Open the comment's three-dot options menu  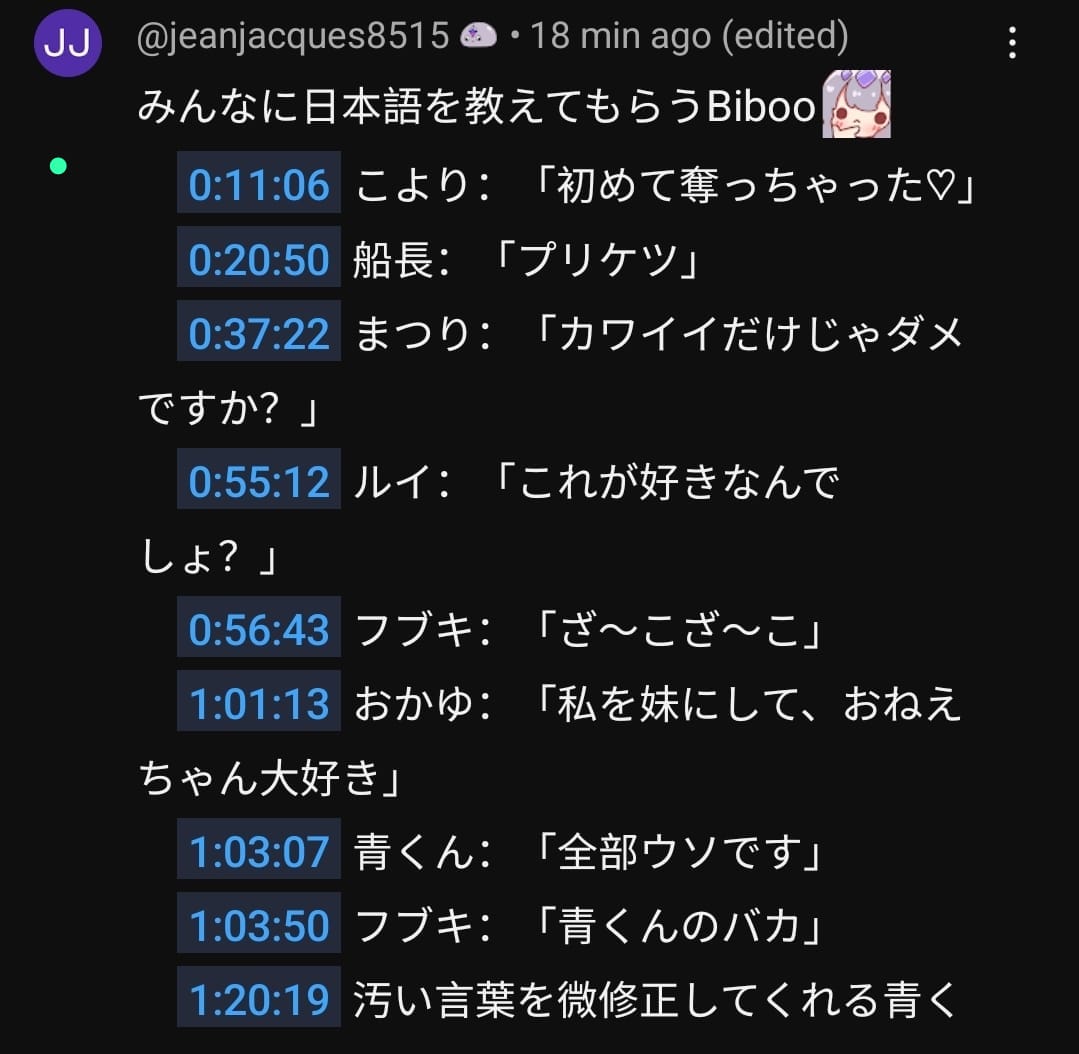(1012, 43)
